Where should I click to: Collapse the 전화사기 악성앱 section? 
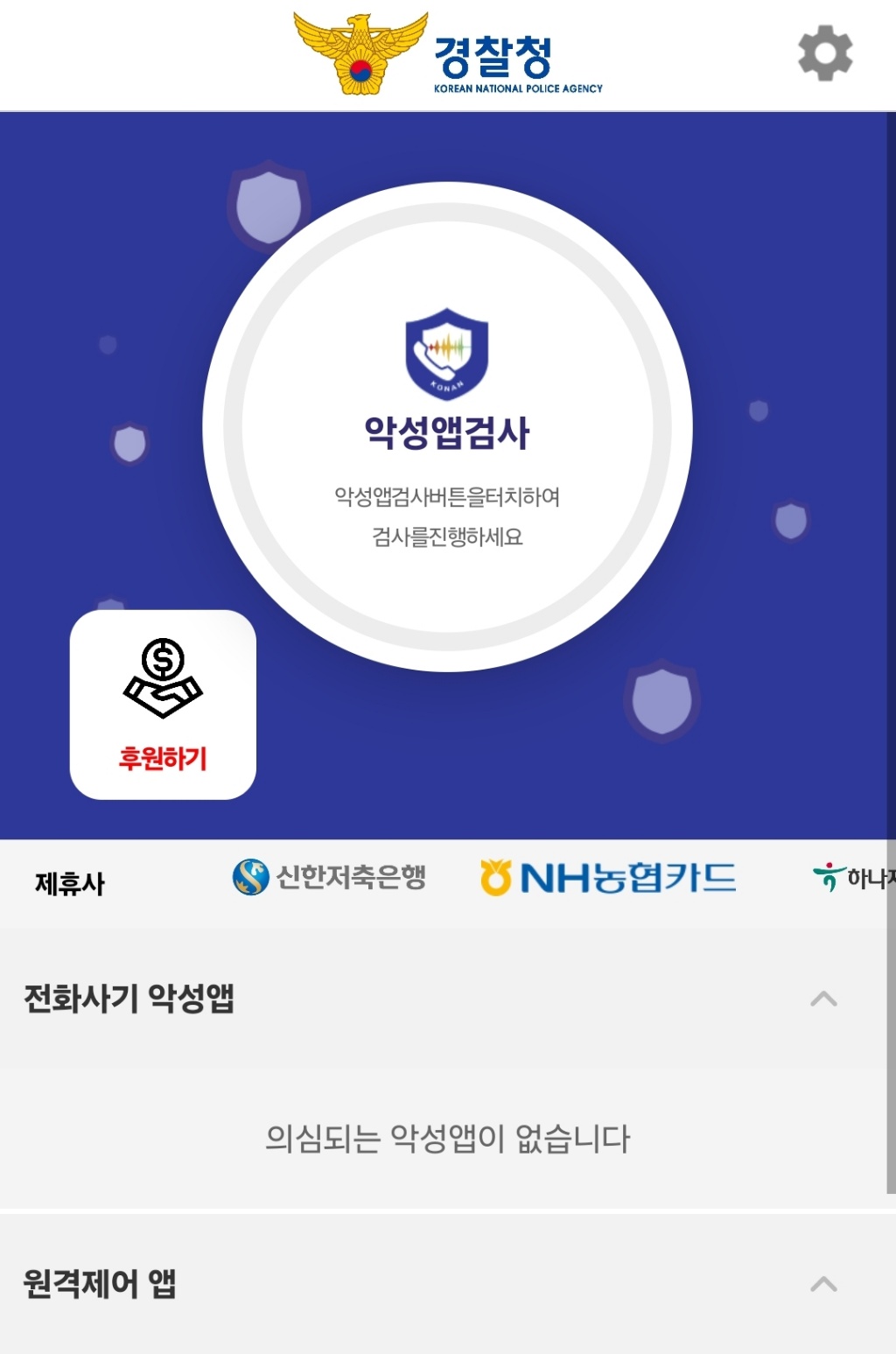823,999
